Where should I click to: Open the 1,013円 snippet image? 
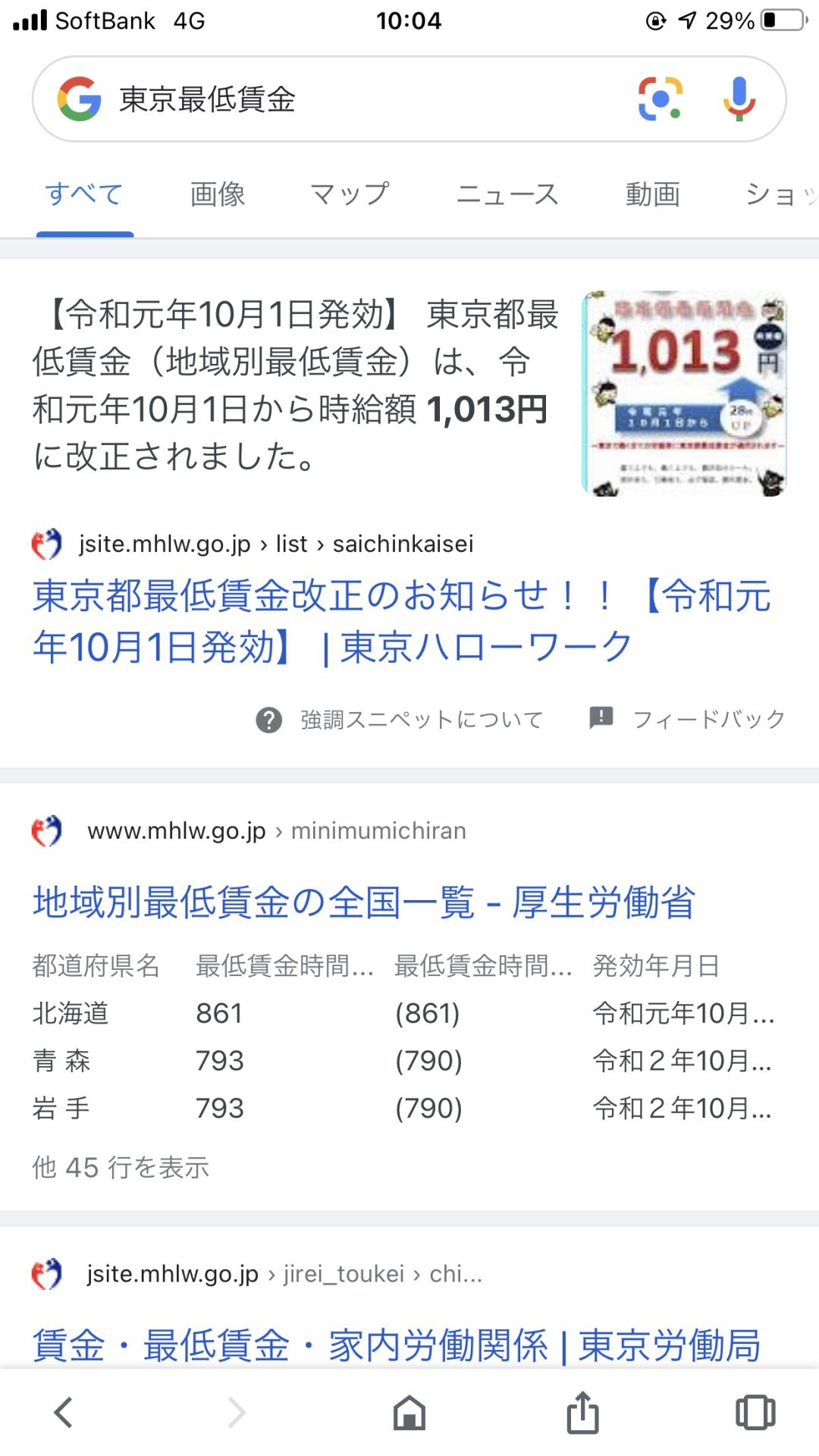point(684,394)
